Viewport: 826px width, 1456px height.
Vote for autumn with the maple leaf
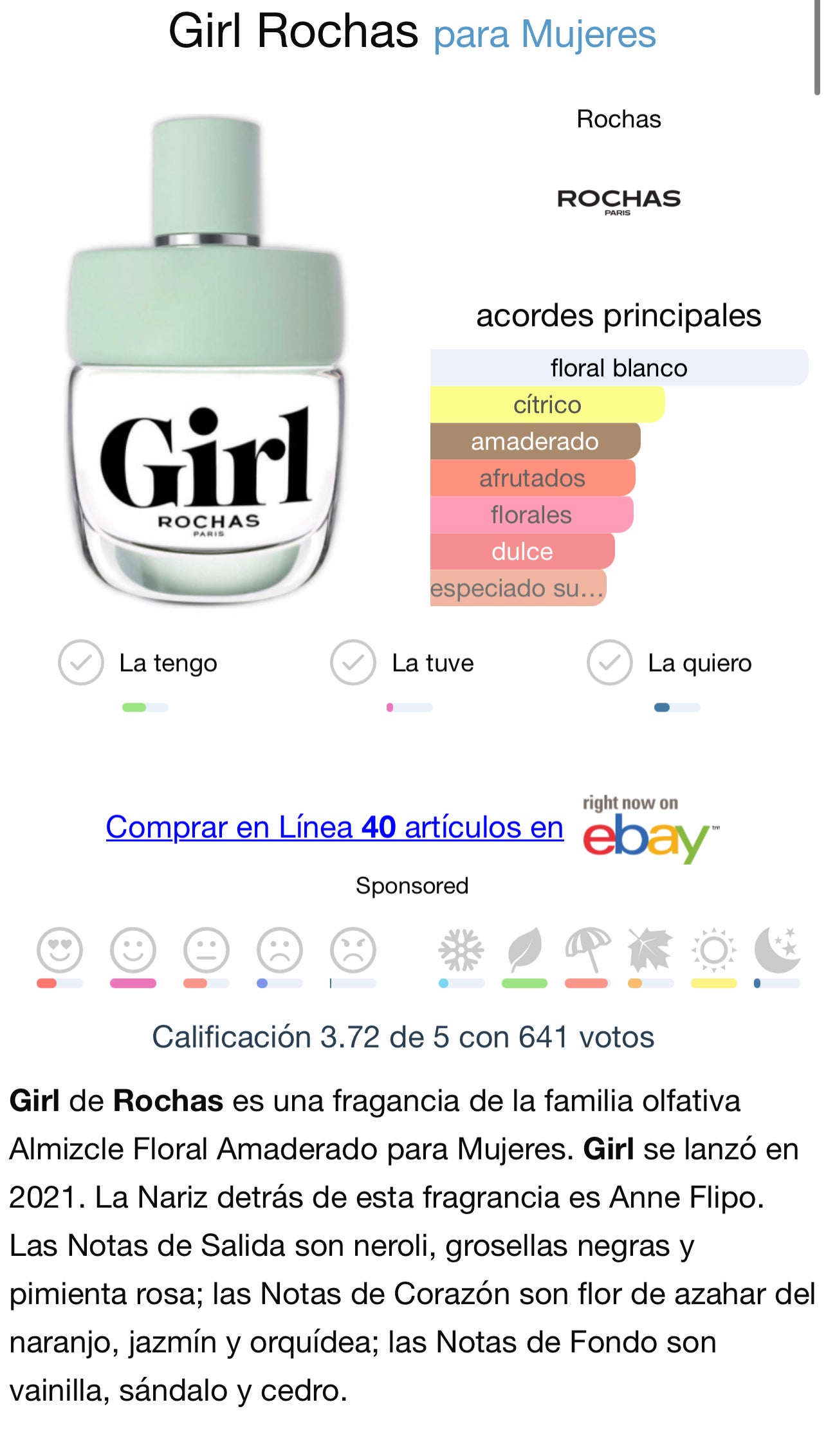(650, 950)
